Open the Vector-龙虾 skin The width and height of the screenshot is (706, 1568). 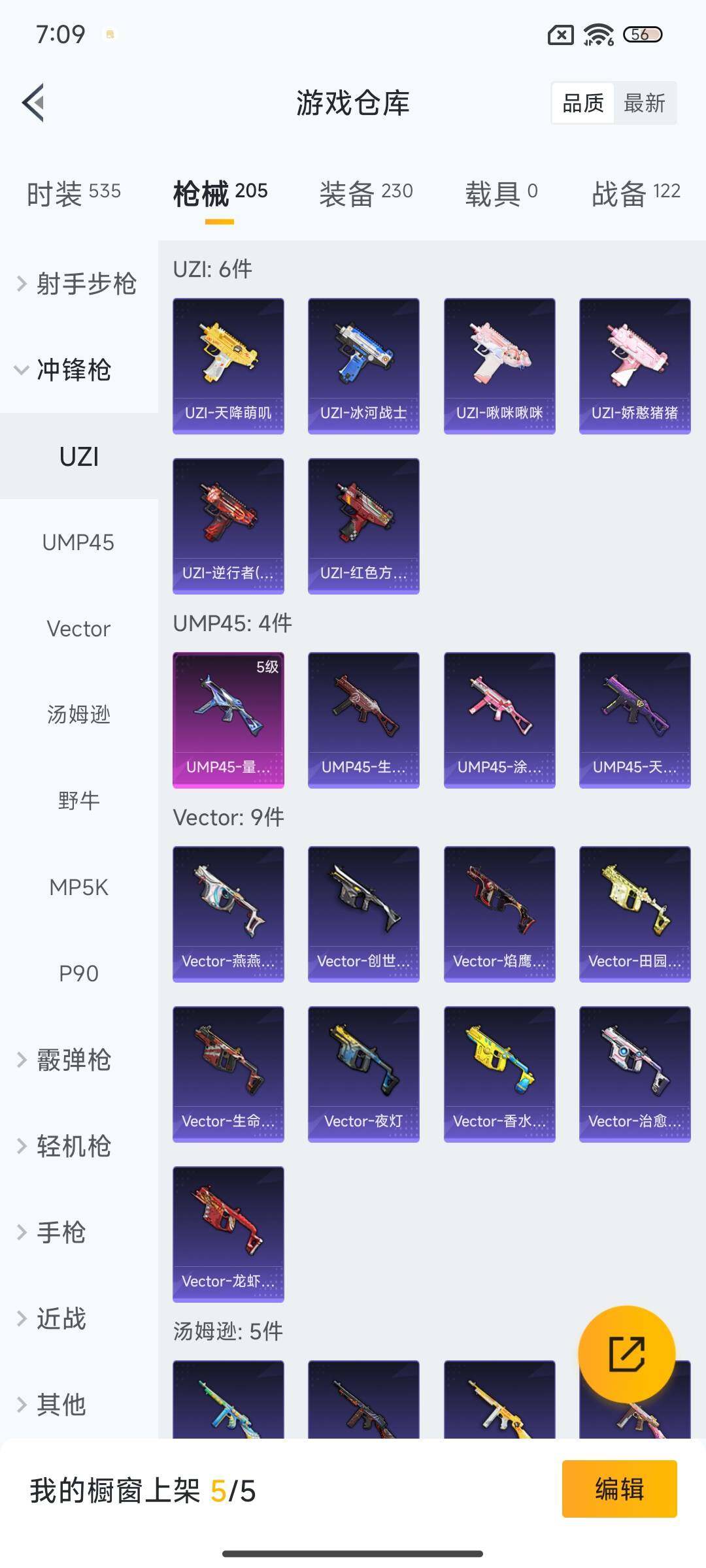pyautogui.click(x=228, y=1233)
